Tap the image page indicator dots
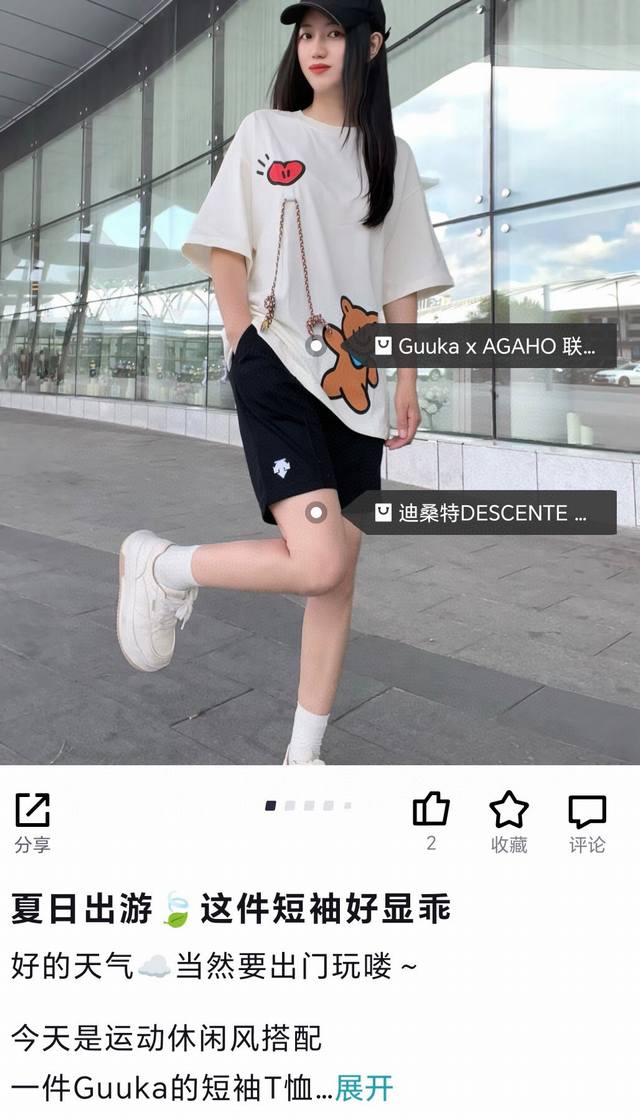Screen dimensions: 640x1119 pos(308,805)
